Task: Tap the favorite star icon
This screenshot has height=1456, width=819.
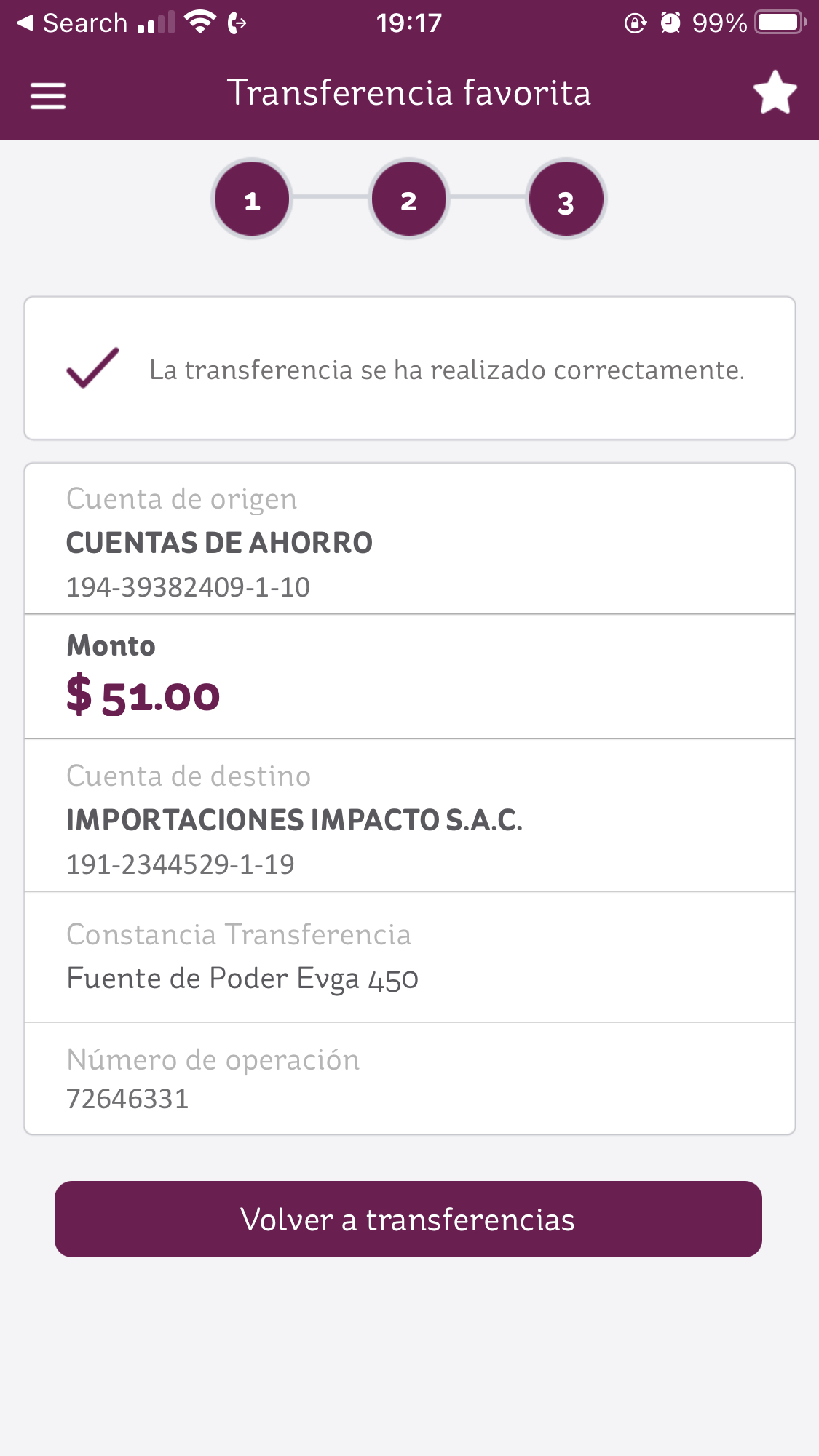Action: tap(775, 92)
